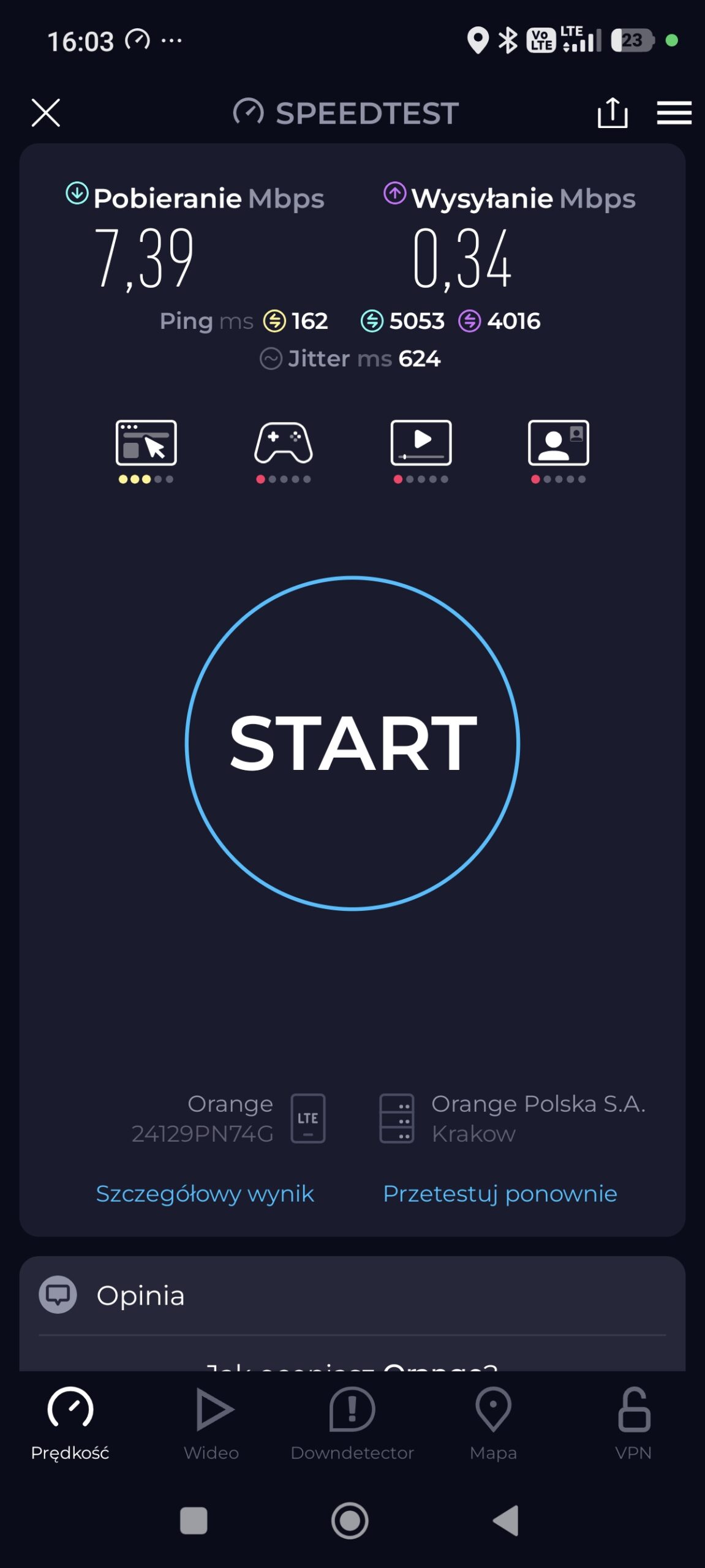Go to the Mapa tab
Image resolution: width=705 pixels, height=1568 pixels.
(x=493, y=1424)
